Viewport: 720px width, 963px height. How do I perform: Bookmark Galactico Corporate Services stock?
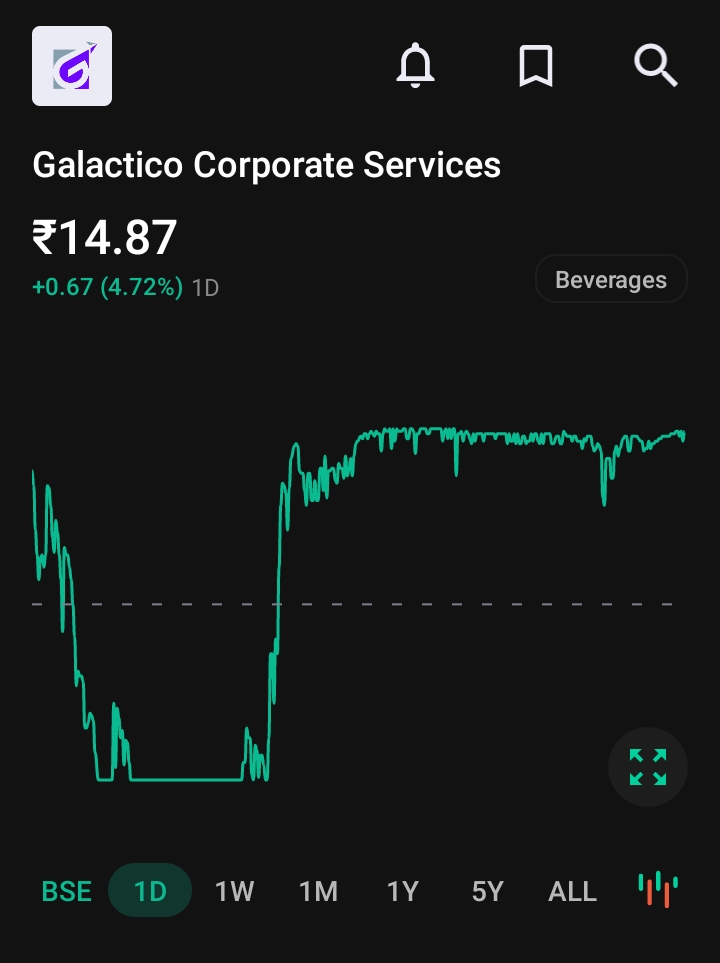click(x=536, y=67)
